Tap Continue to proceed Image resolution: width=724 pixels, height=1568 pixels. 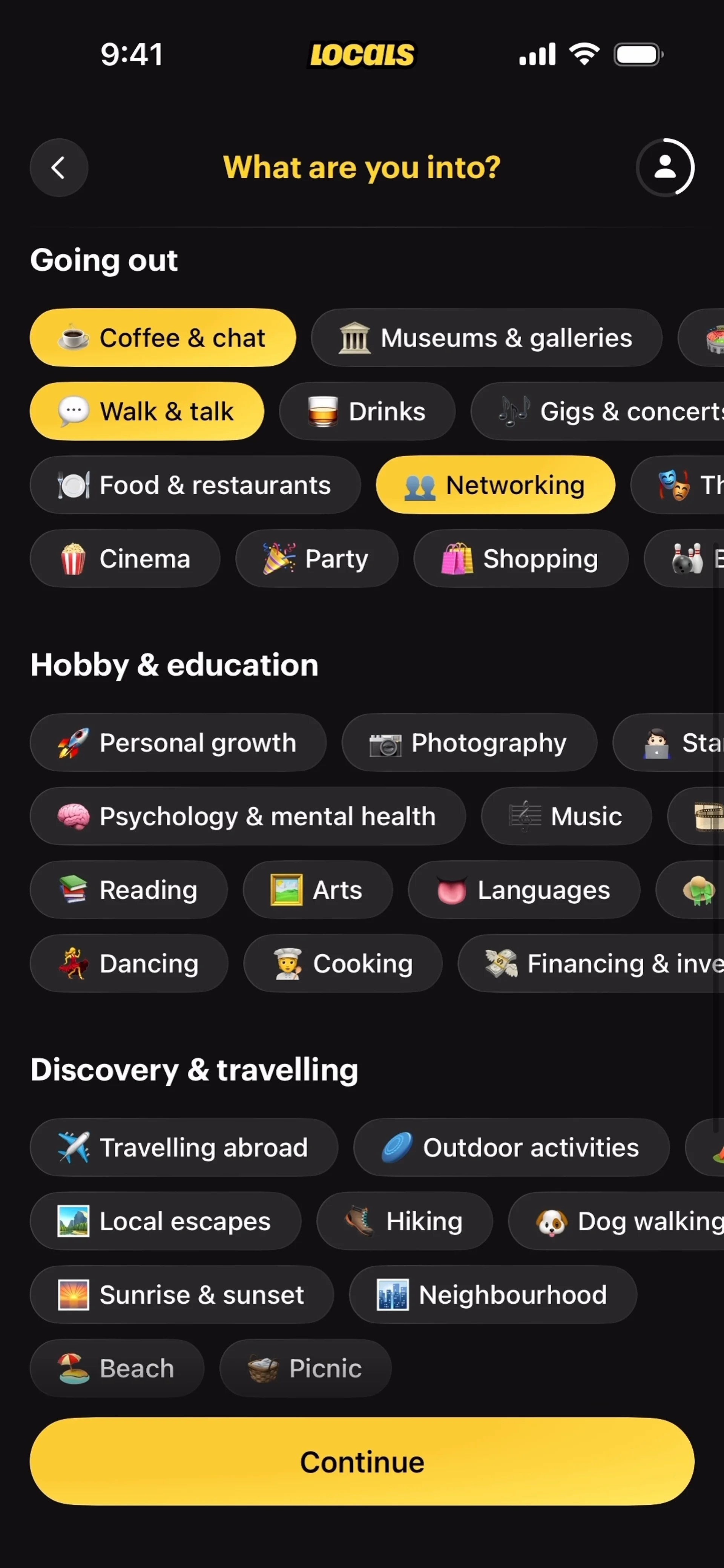coord(362,1461)
